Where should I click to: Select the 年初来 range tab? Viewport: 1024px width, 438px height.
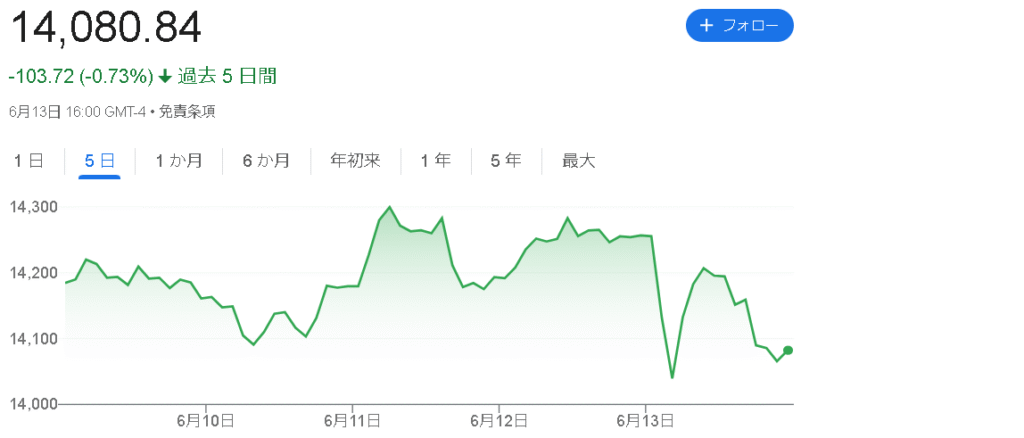click(355, 161)
